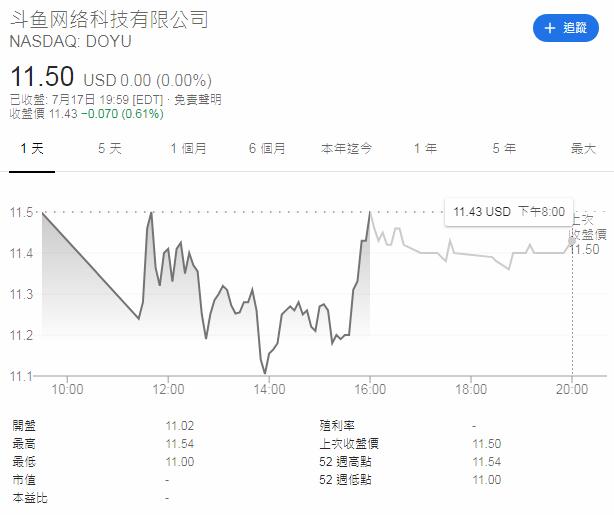Show the 1 個月 chart range

click(x=188, y=149)
